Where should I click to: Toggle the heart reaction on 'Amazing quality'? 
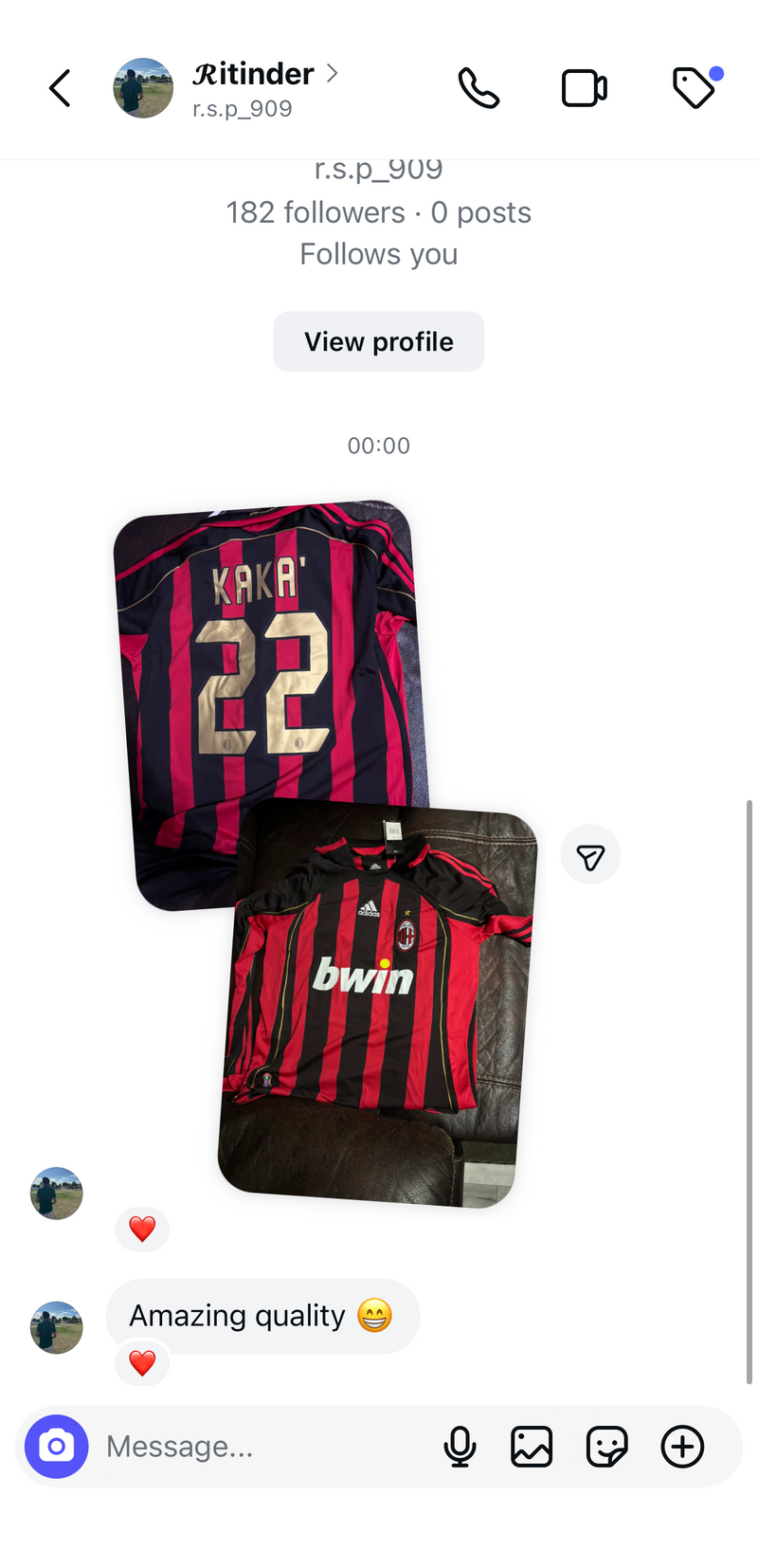pyautogui.click(x=142, y=1362)
